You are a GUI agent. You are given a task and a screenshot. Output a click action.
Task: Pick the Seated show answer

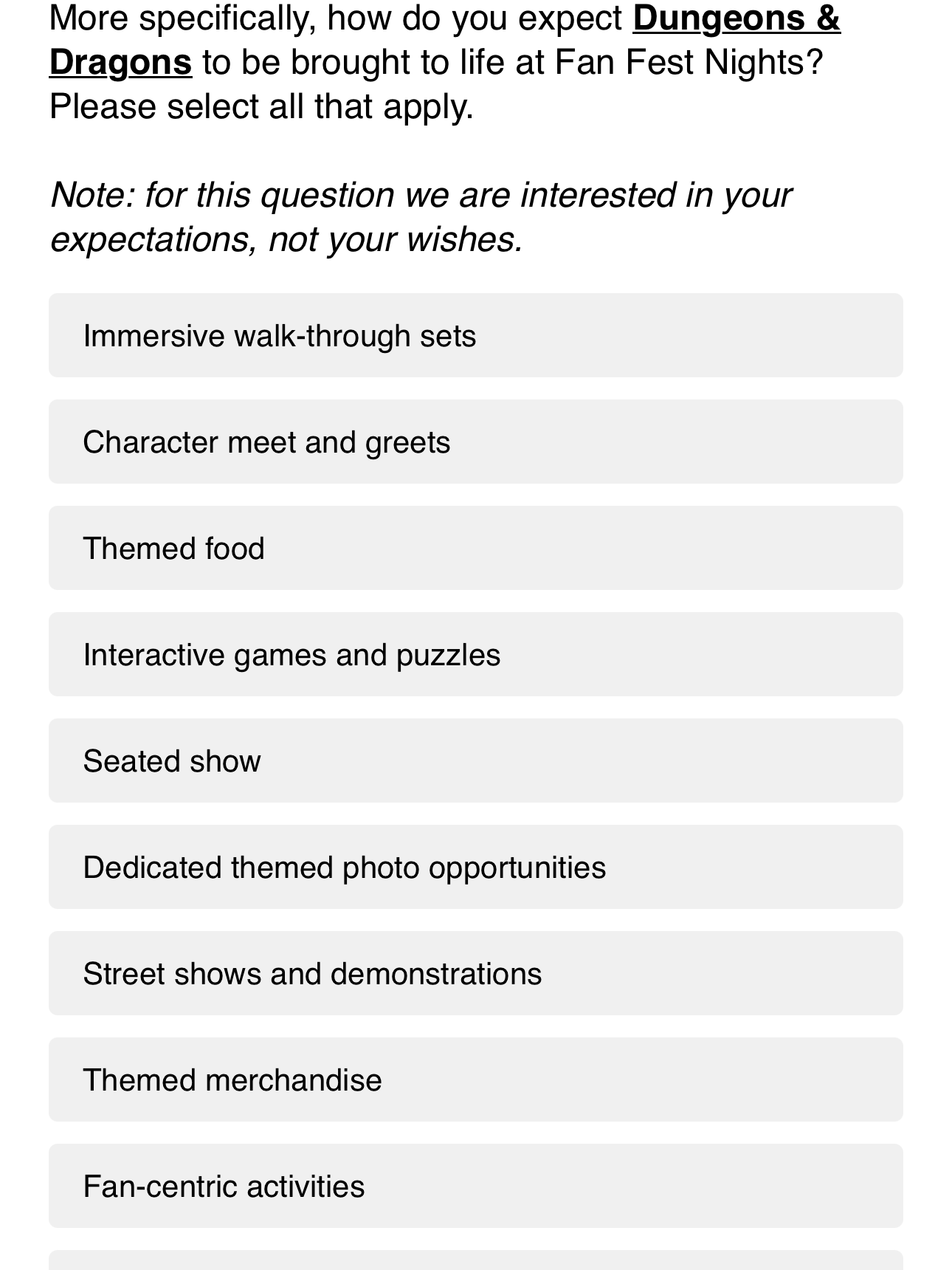click(475, 761)
